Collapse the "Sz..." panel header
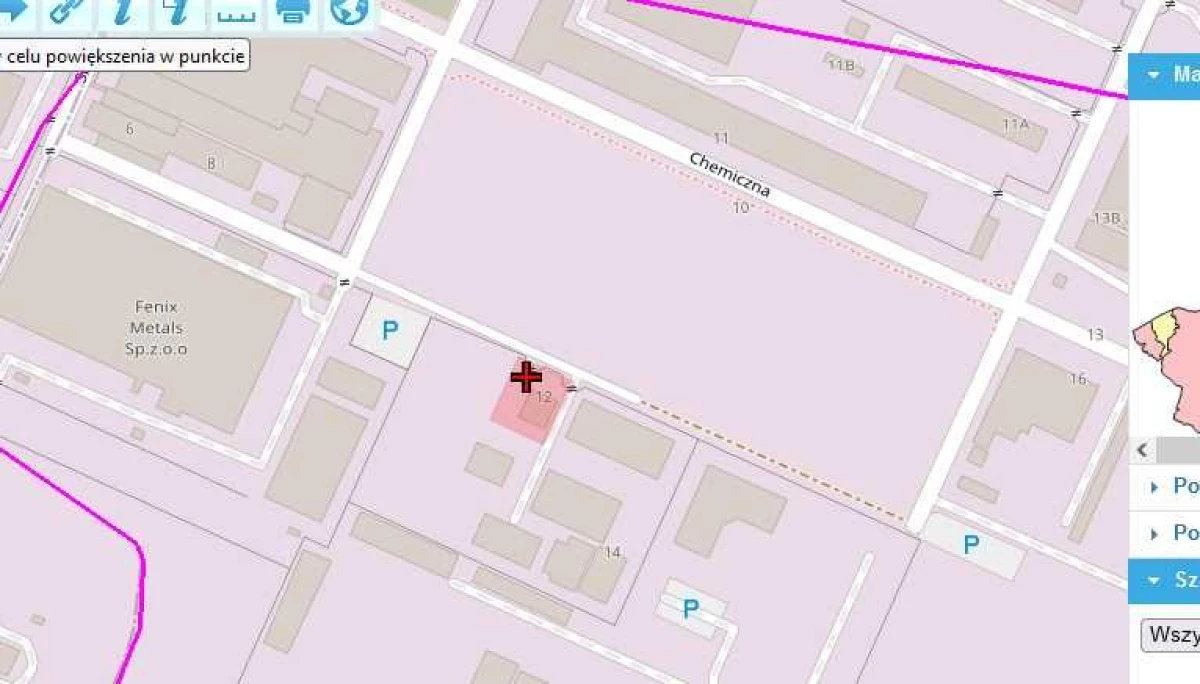The image size is (1200, 684). (1165, 581)
